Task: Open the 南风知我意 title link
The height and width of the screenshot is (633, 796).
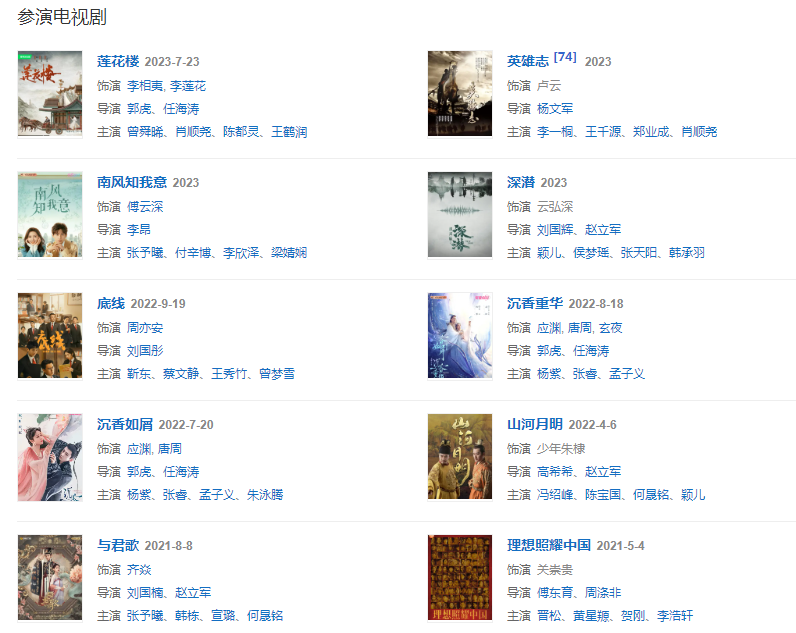Action: (x=132, y=182)
